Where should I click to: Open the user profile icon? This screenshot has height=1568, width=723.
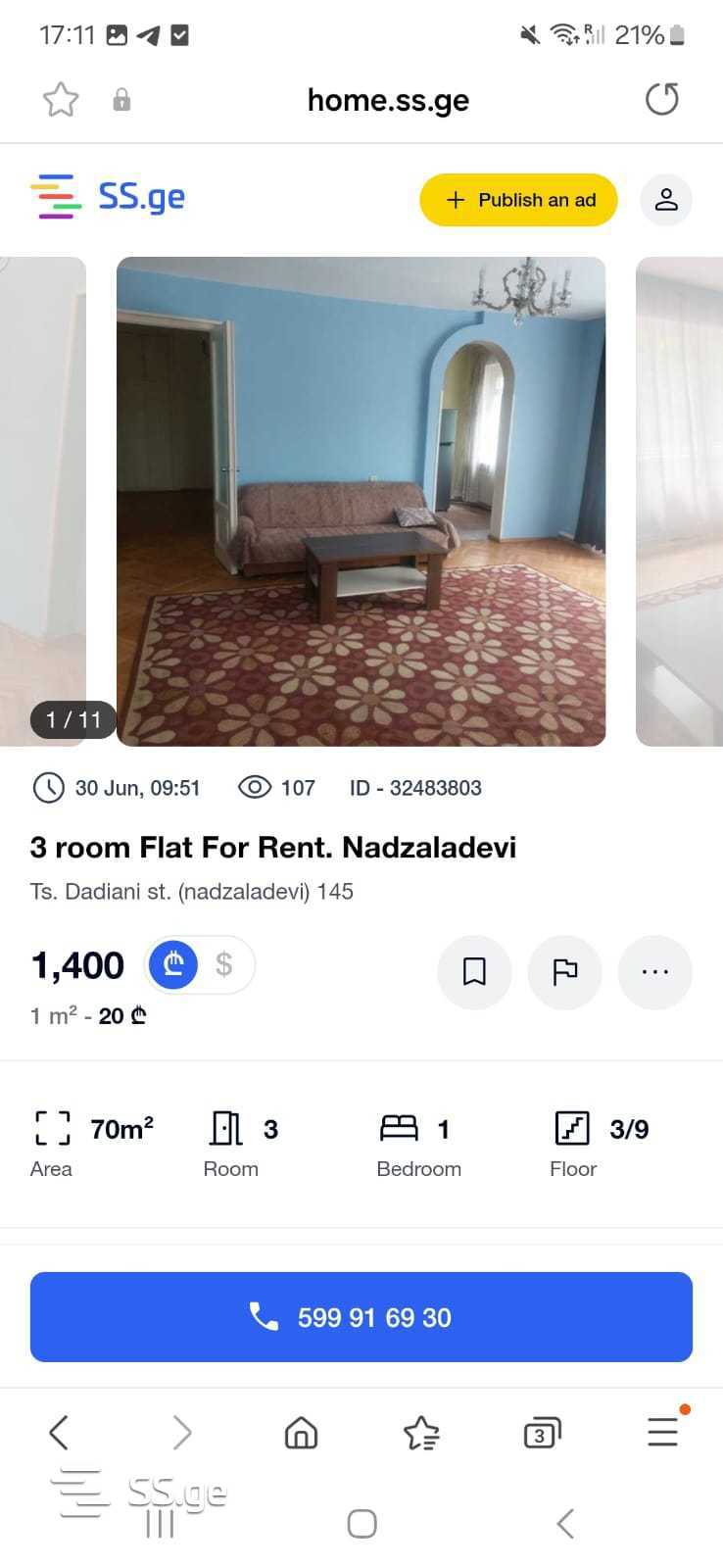coord(666,200)
